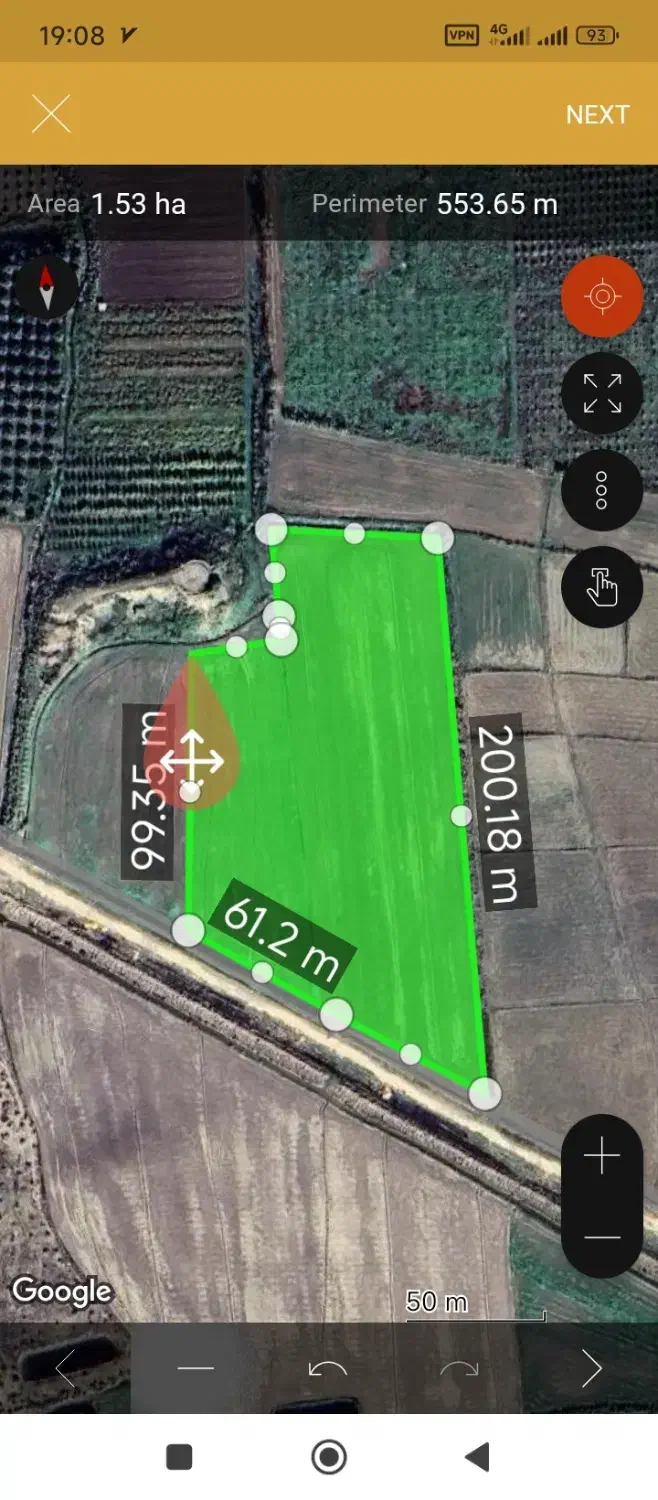Switch to manual touch drawing mode

601,588
